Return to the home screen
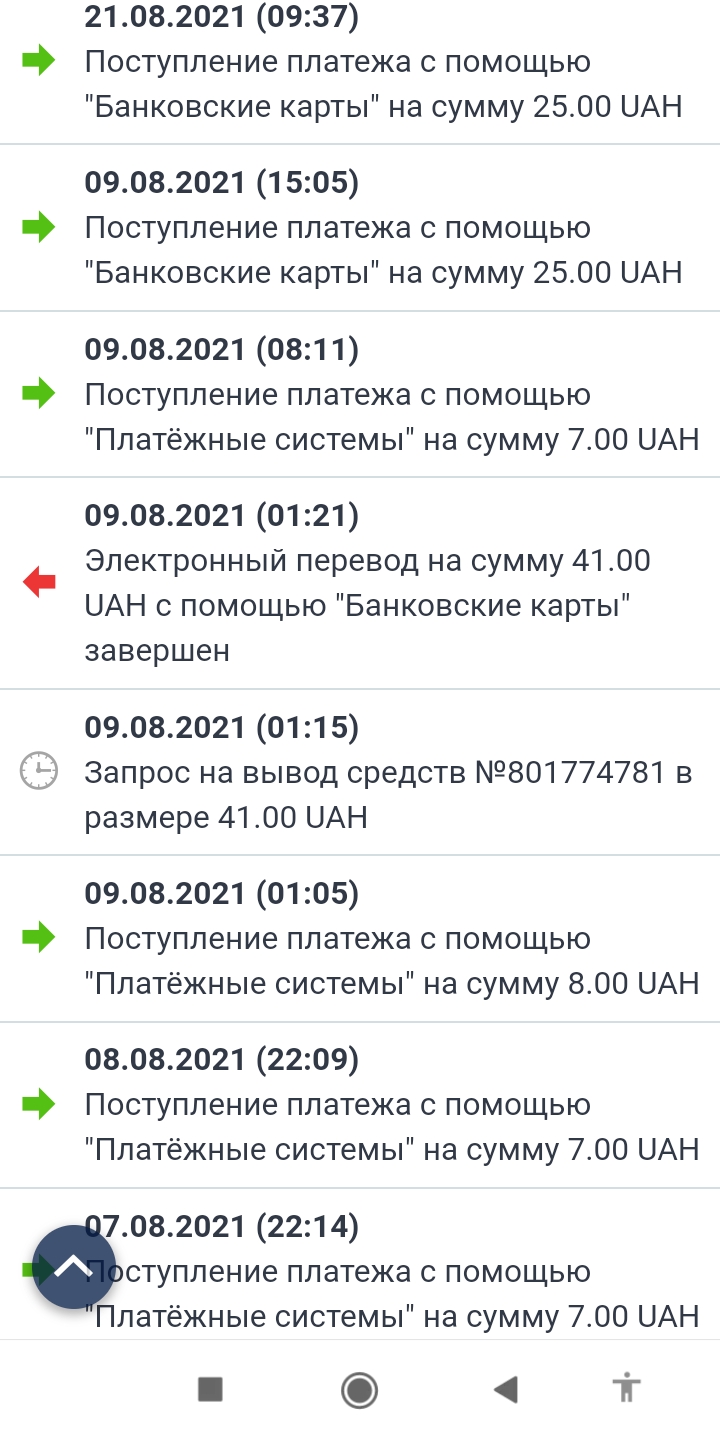Image resolution: width=720 pixels, height=1440 pixels. point(359,1389)
